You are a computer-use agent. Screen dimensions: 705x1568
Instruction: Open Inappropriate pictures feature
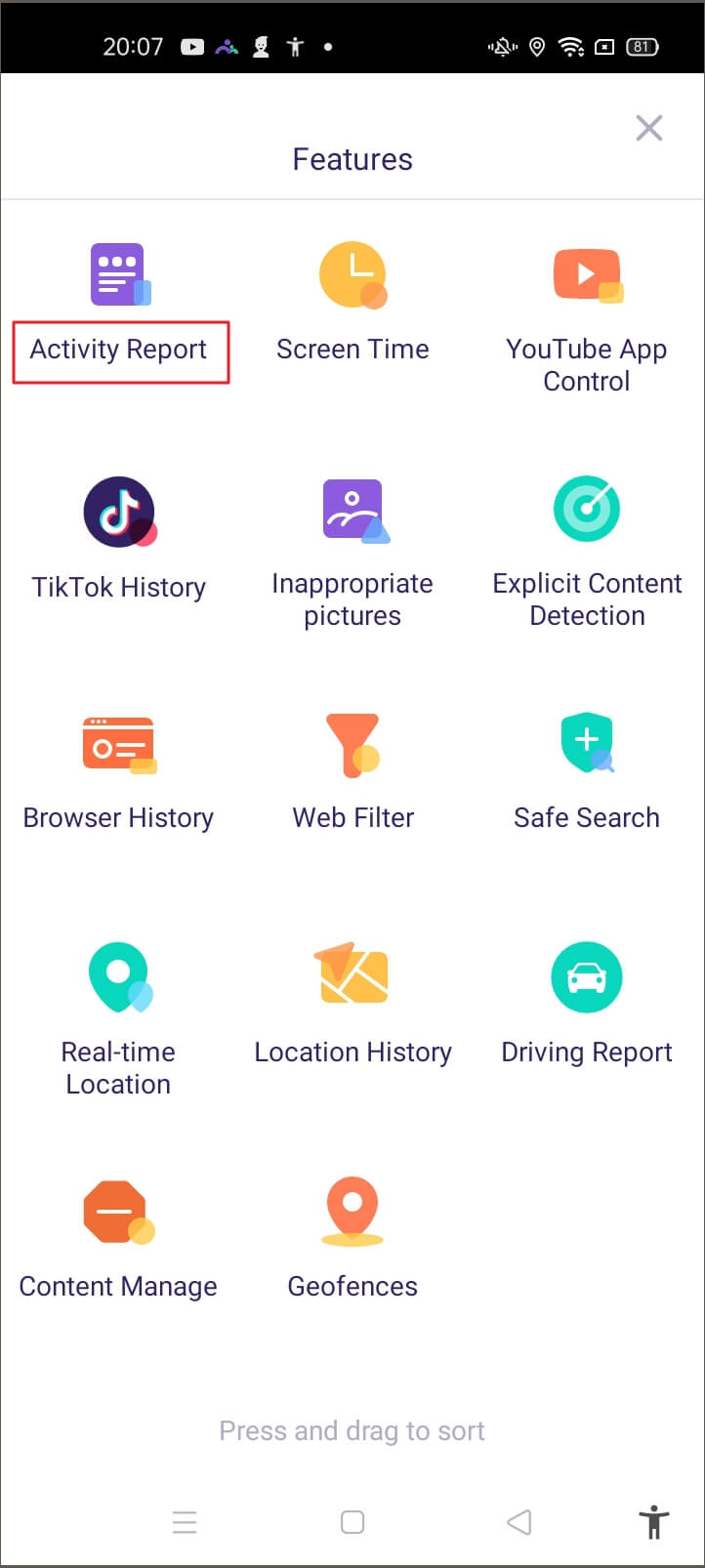(352, 547)
